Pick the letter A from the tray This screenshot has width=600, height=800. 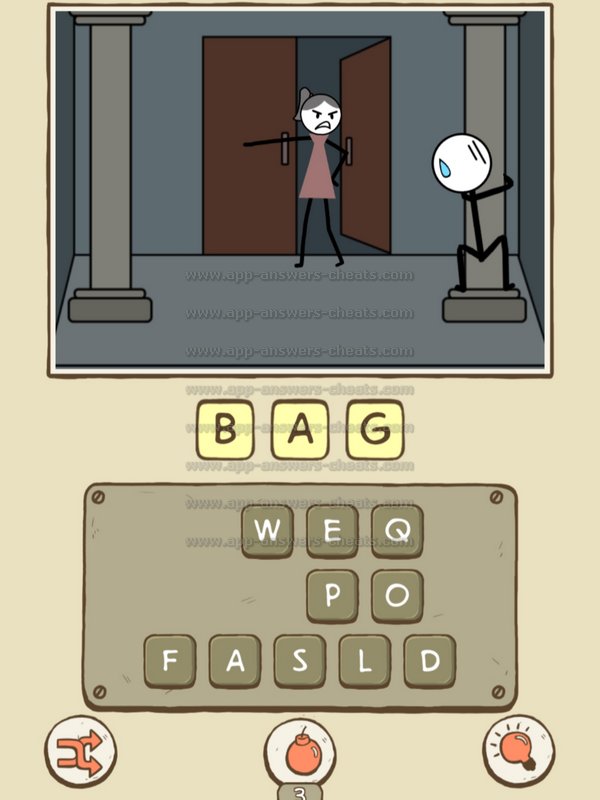pos(235,661)
